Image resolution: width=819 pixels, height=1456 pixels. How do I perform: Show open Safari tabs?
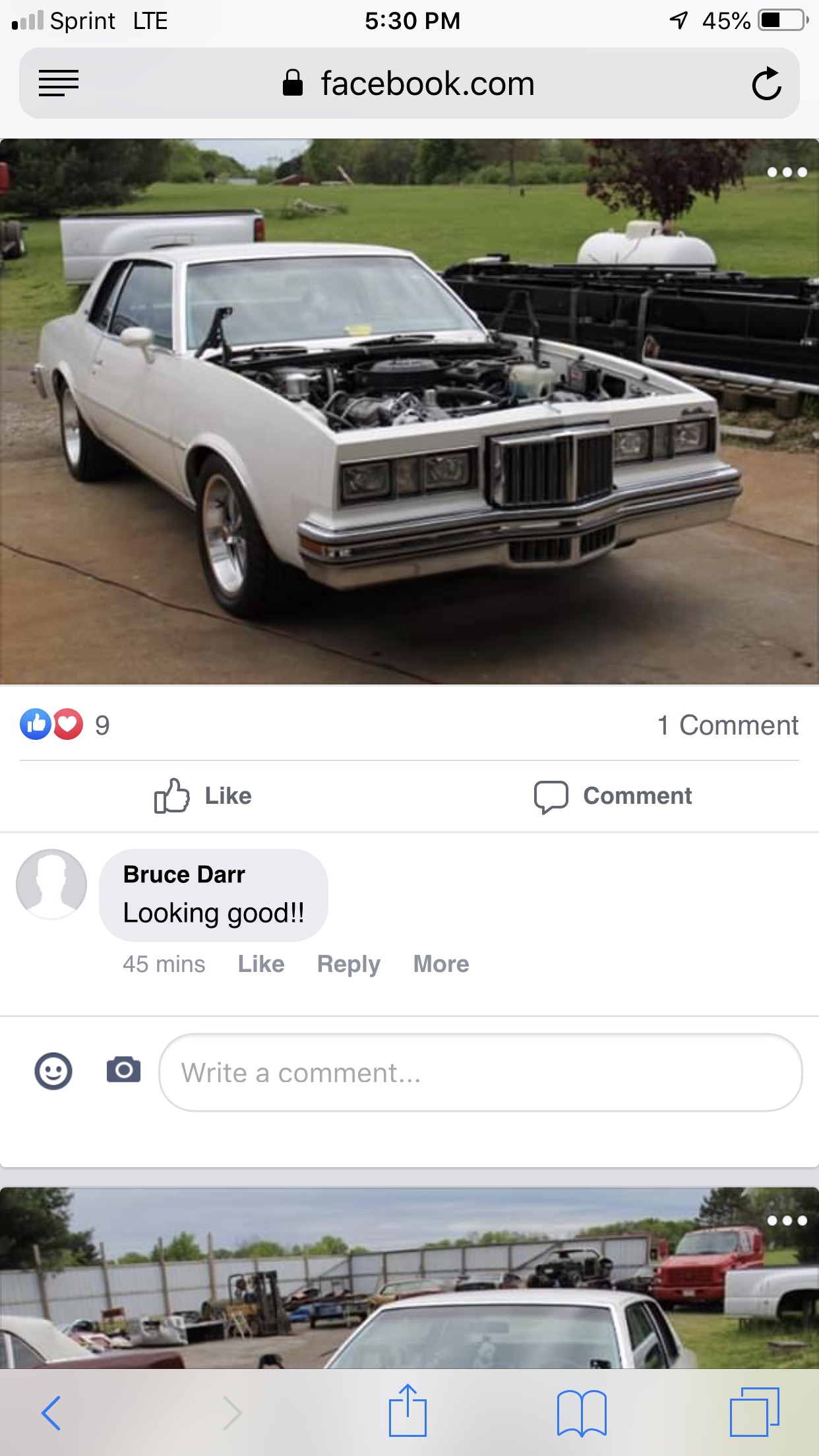[x=754, y=1411]
